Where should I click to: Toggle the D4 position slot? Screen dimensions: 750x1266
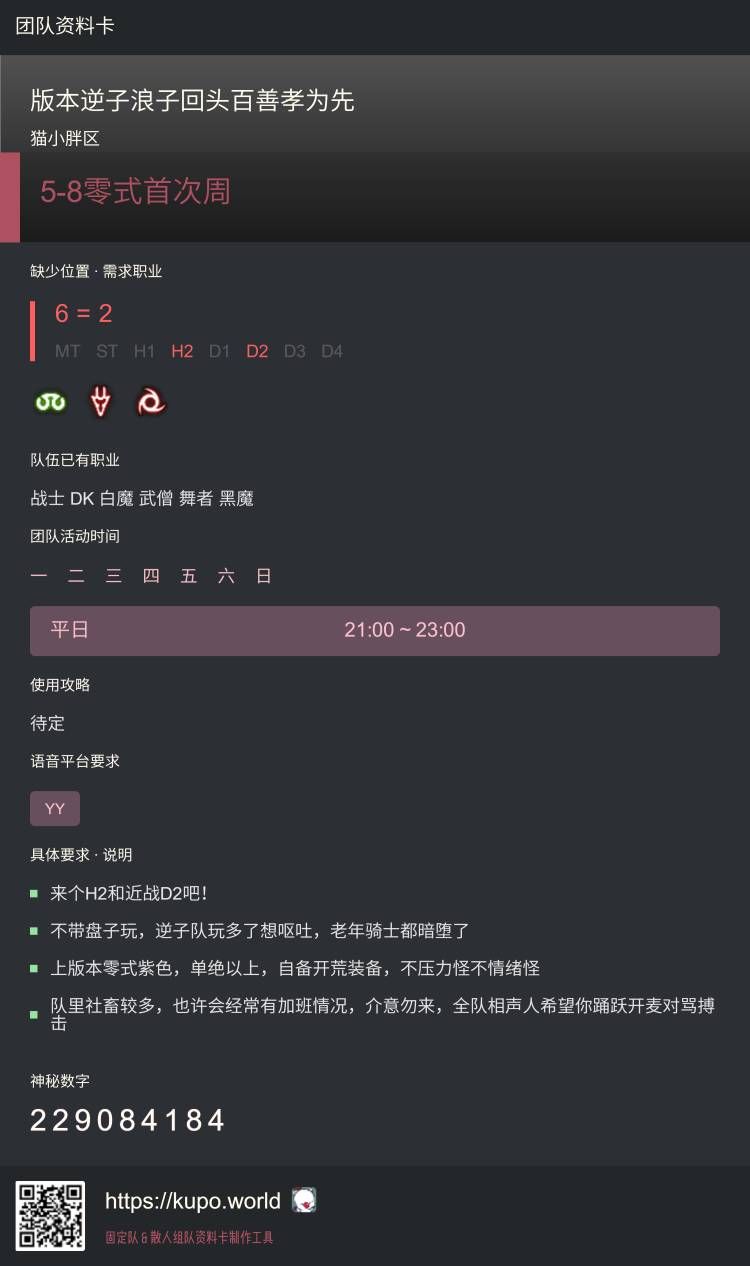pyautogui.click(x=332, y=351)
